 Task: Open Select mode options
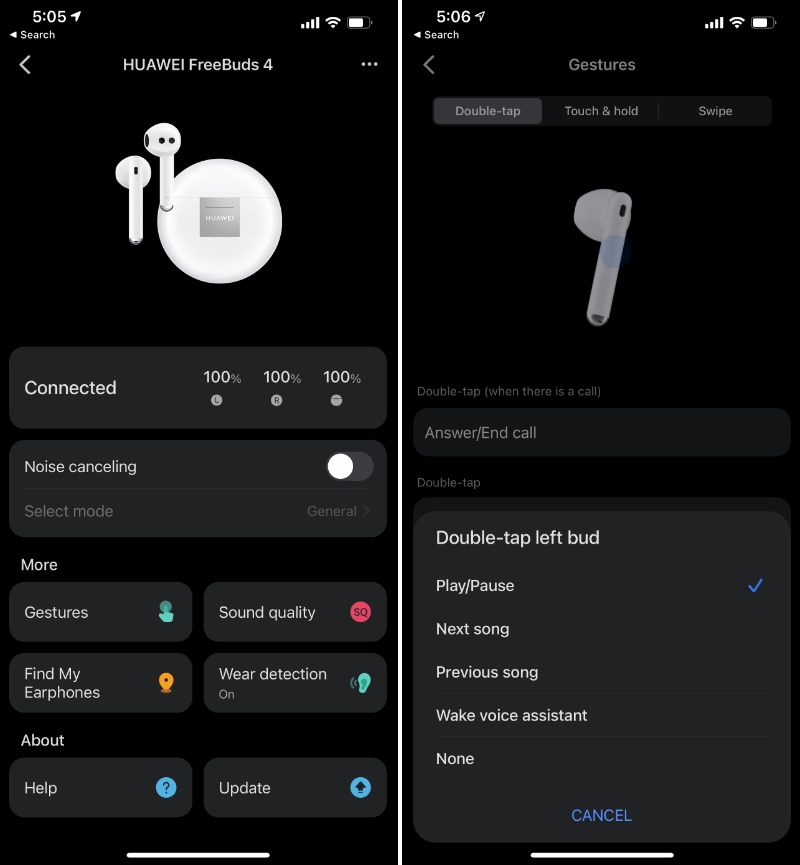(x=197, y=511)
